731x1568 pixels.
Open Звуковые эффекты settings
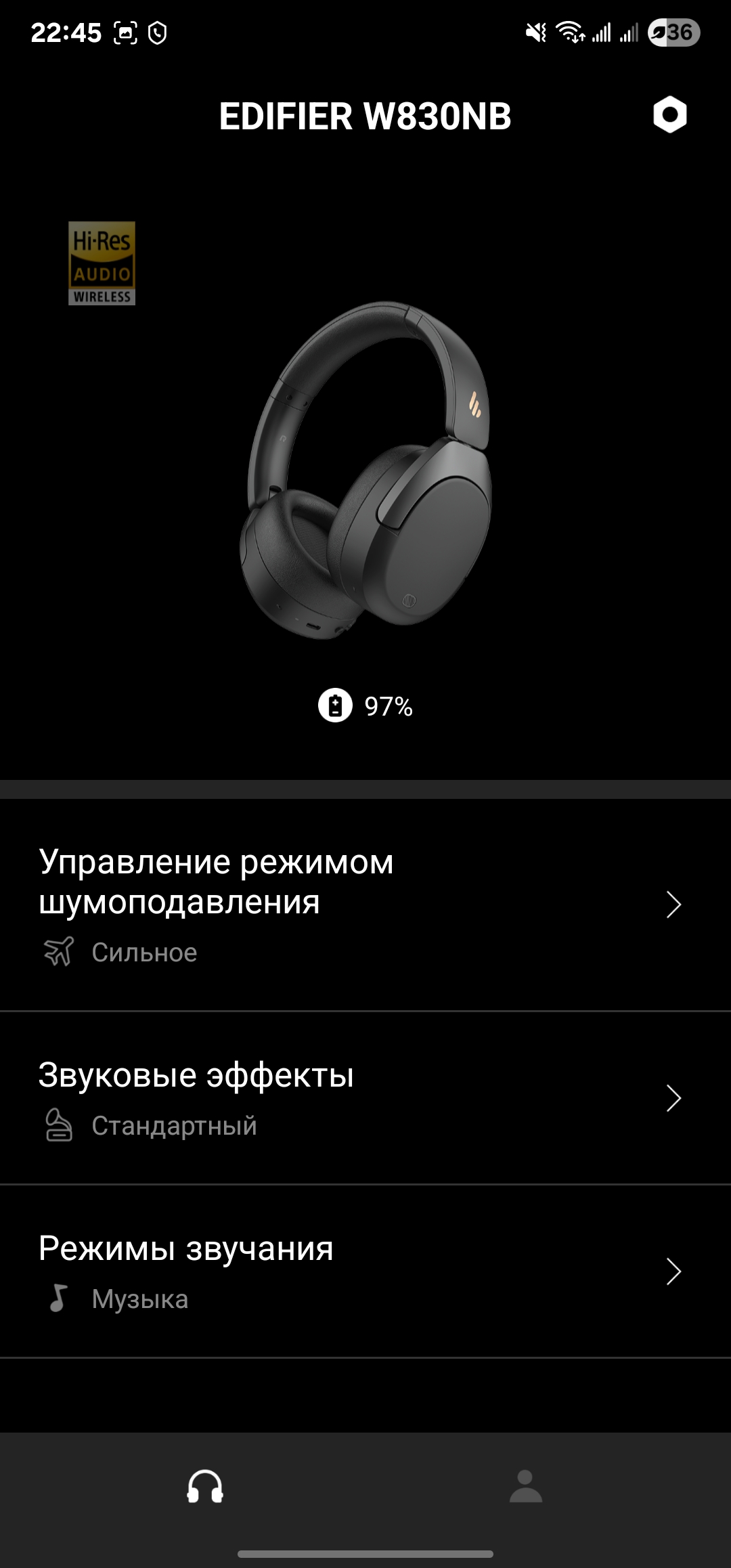click(365, 1097)
